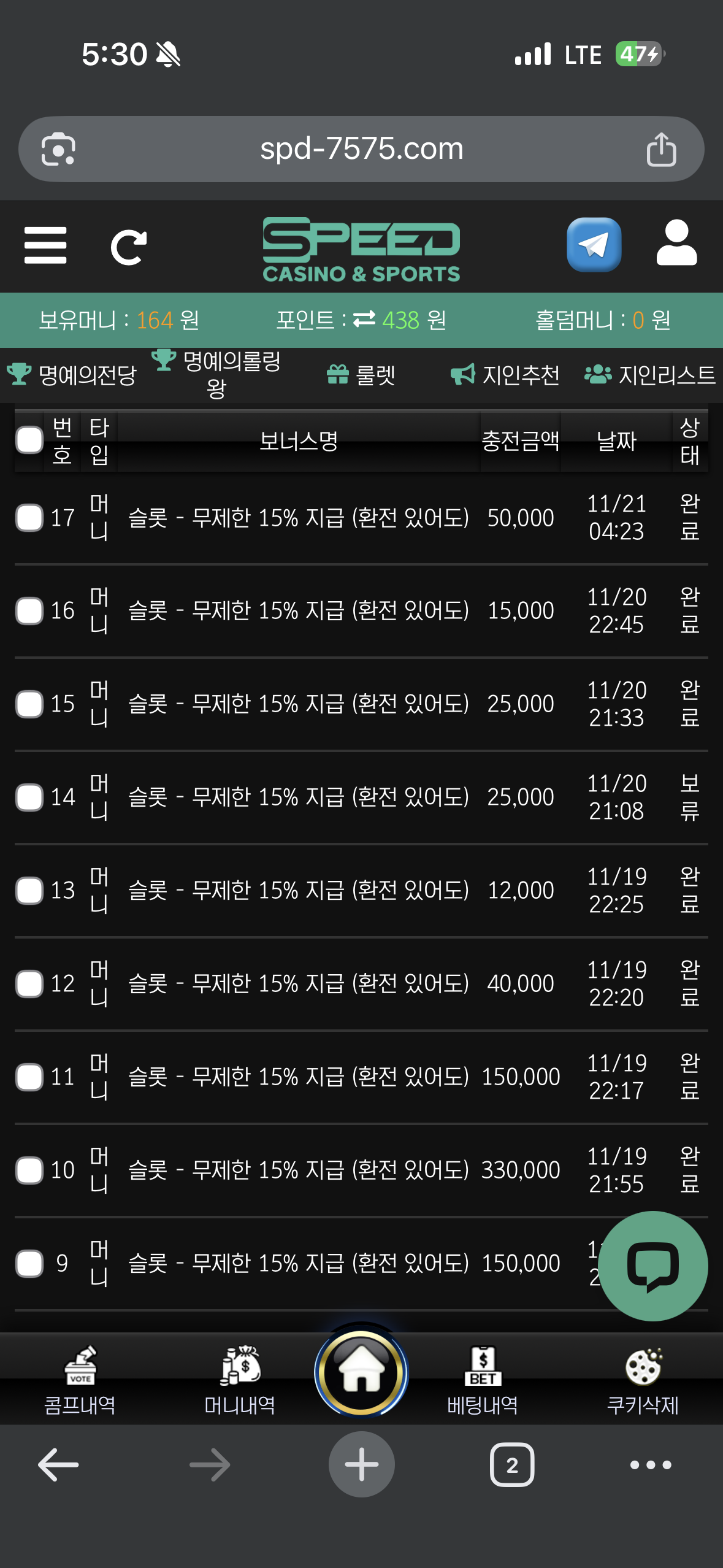The image size is (723, 1568).
Task: Tick the checkbox for row 14
Action: tap(29, 797)
